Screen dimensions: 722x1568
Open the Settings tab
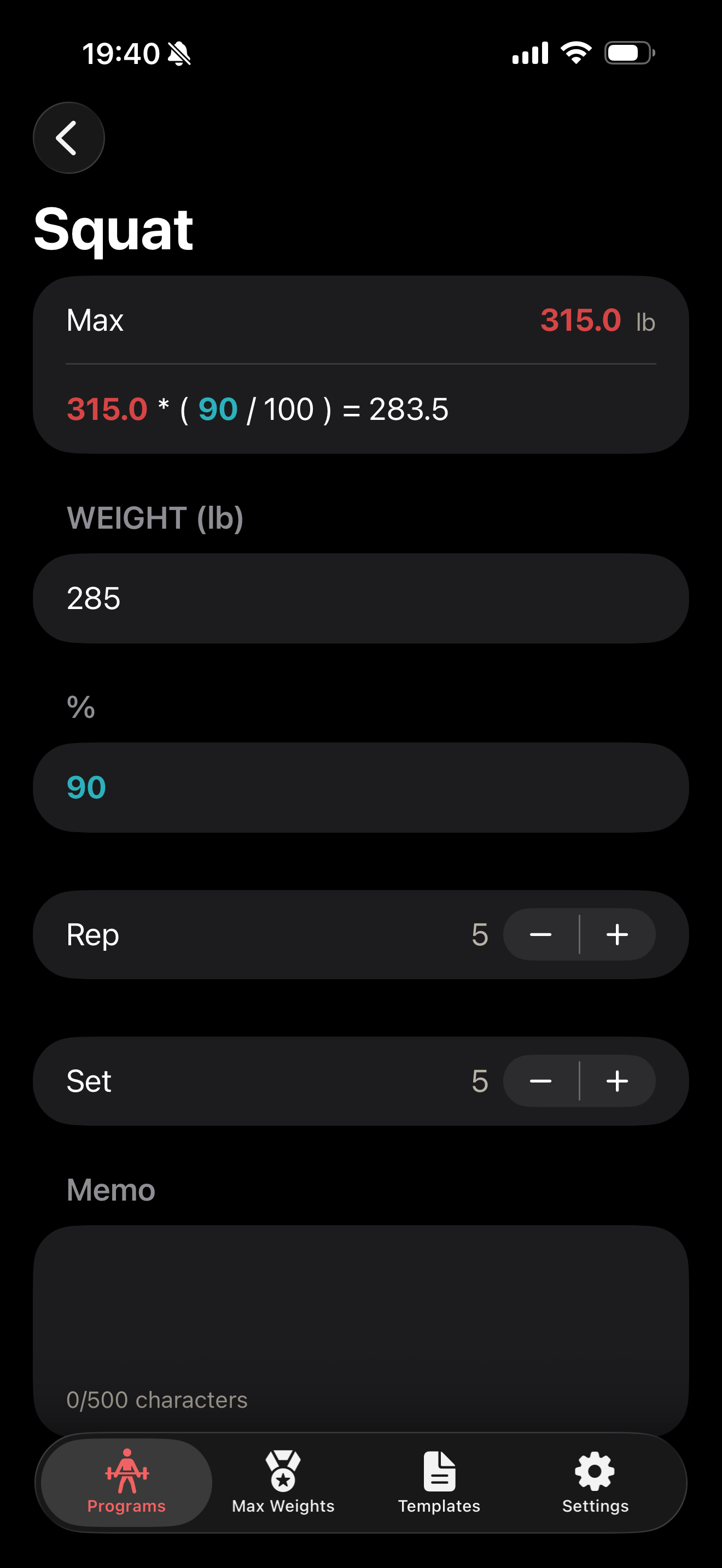(x=595, y=1482)
